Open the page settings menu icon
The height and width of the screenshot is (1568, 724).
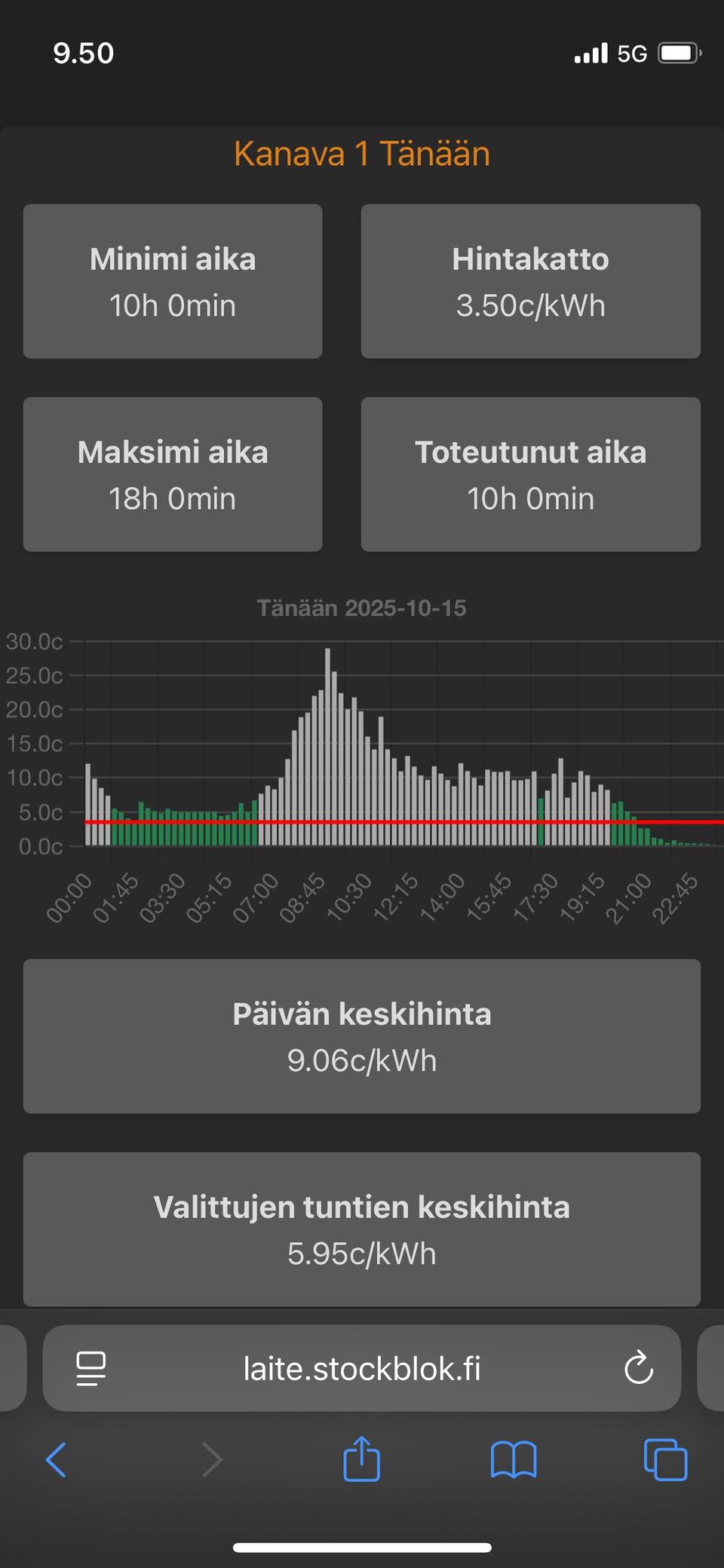pyautogui.click(x=91, y=1369)
